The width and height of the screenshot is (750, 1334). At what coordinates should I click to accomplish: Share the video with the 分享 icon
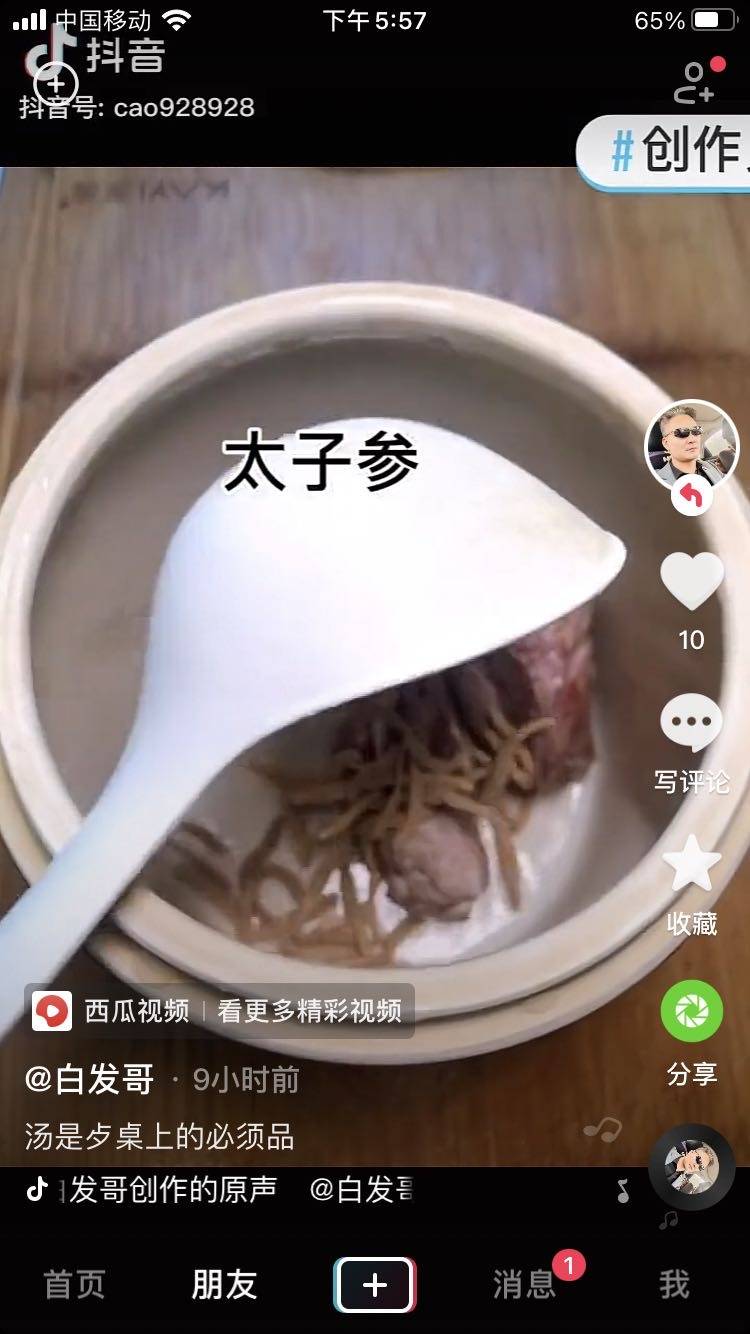click(691, 1012)
